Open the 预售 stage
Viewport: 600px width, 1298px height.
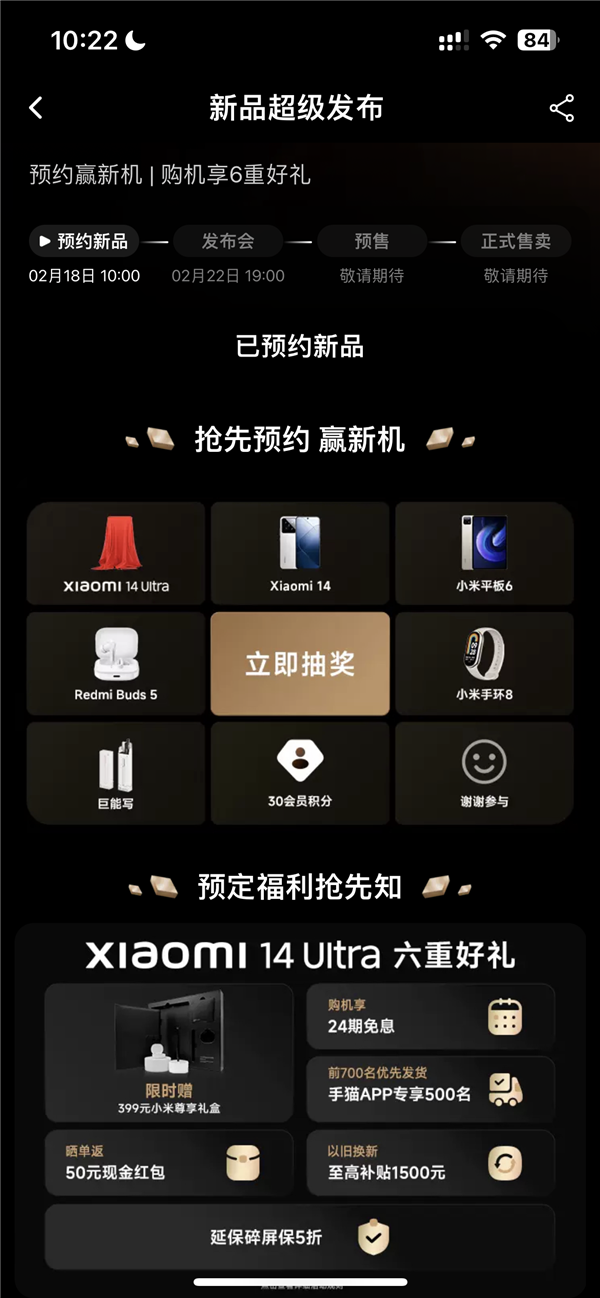pyautogui.click(x=372, y=241)
